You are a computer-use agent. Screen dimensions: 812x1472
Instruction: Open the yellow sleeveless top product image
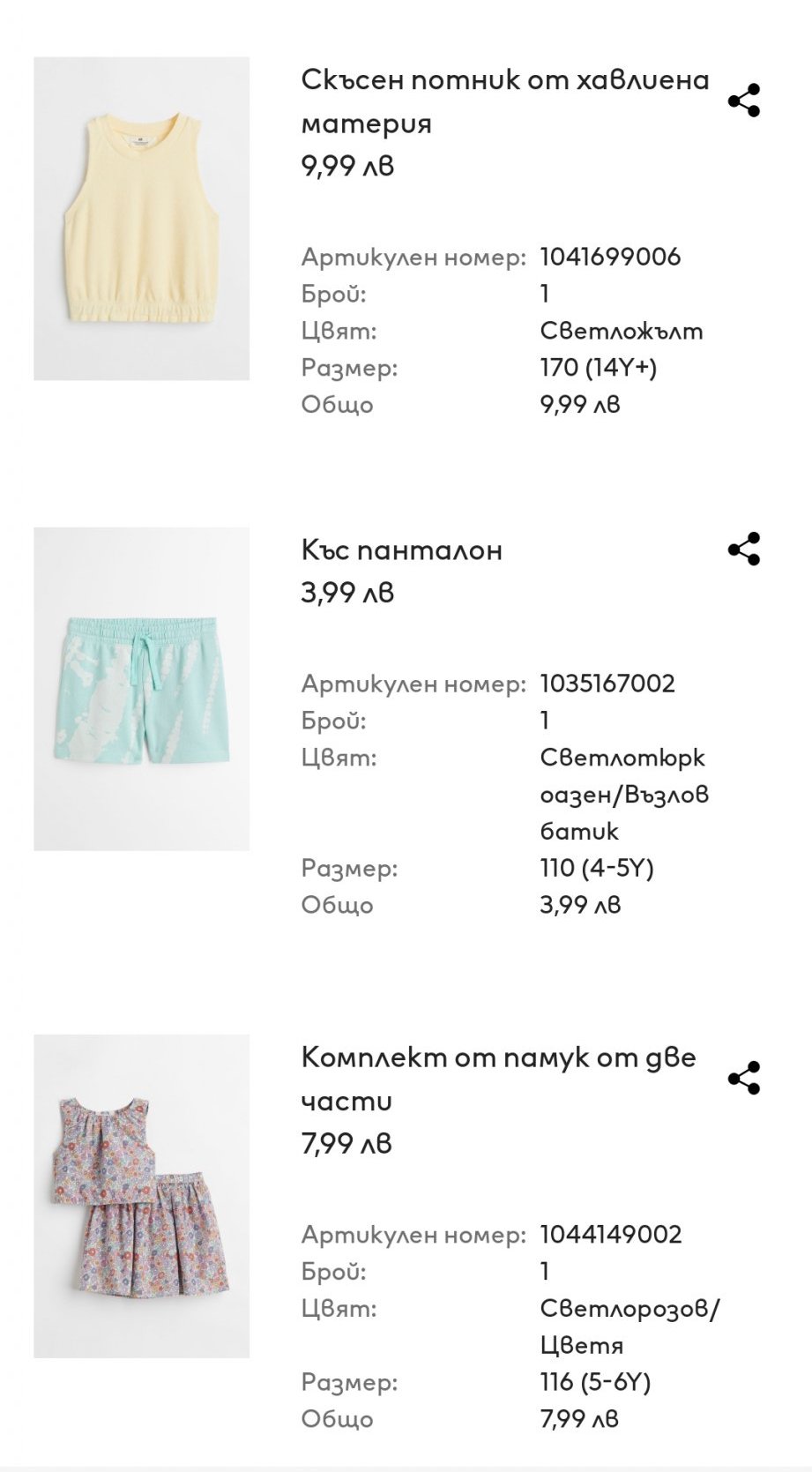pyautogui.click(x=142, y=219)
